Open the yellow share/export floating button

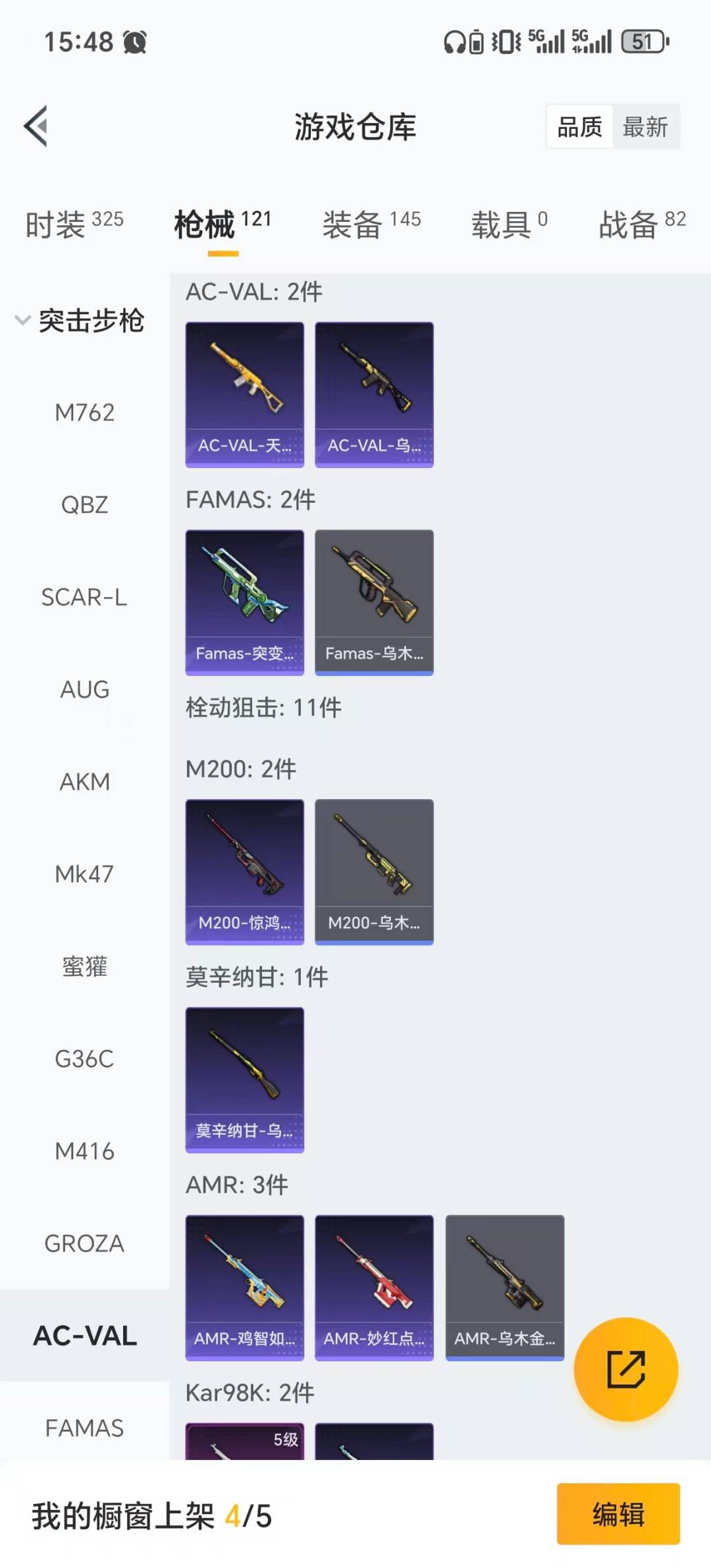pyautogui.click(x=627, y=1369)
